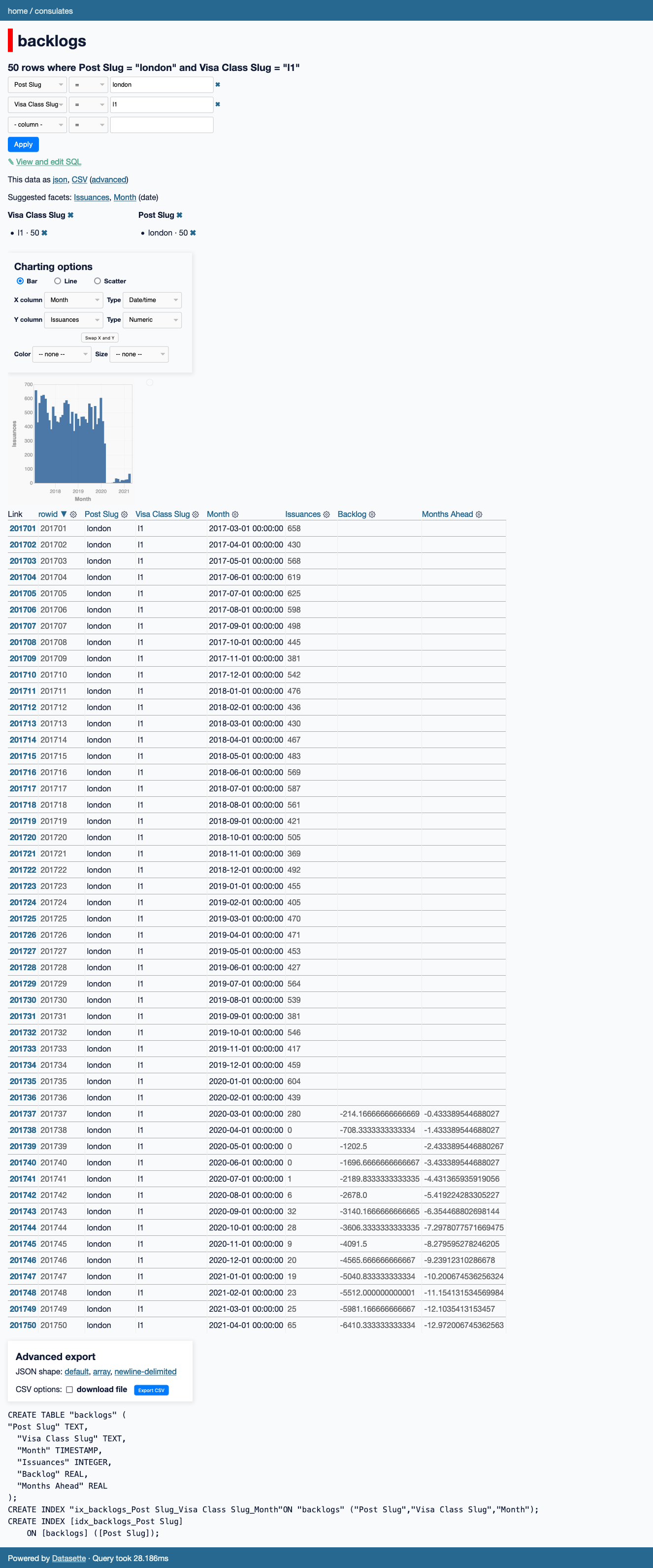Open the Backlog column settings cog

pyautogui.click(x=372, y=514)
